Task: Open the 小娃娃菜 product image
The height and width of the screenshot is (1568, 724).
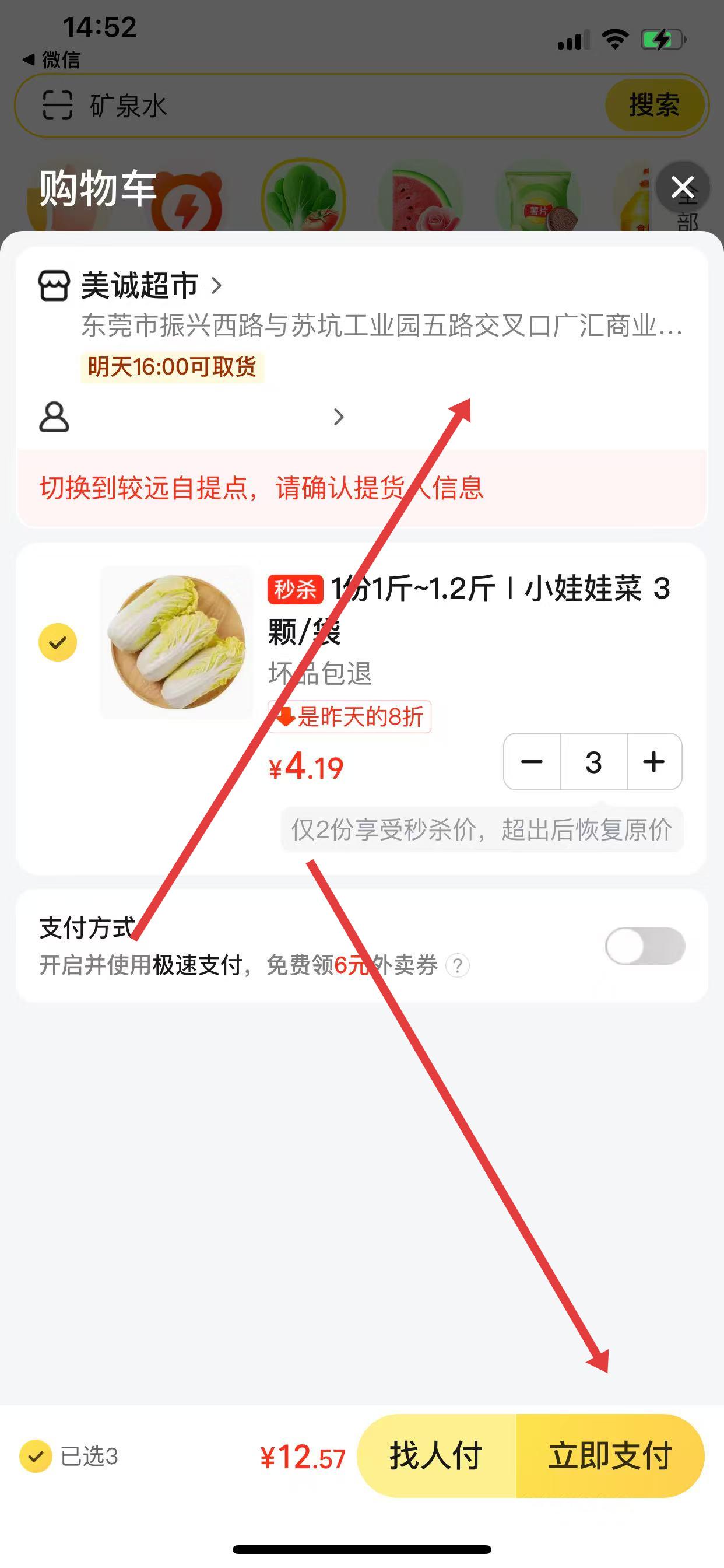Action: point(177,642)
